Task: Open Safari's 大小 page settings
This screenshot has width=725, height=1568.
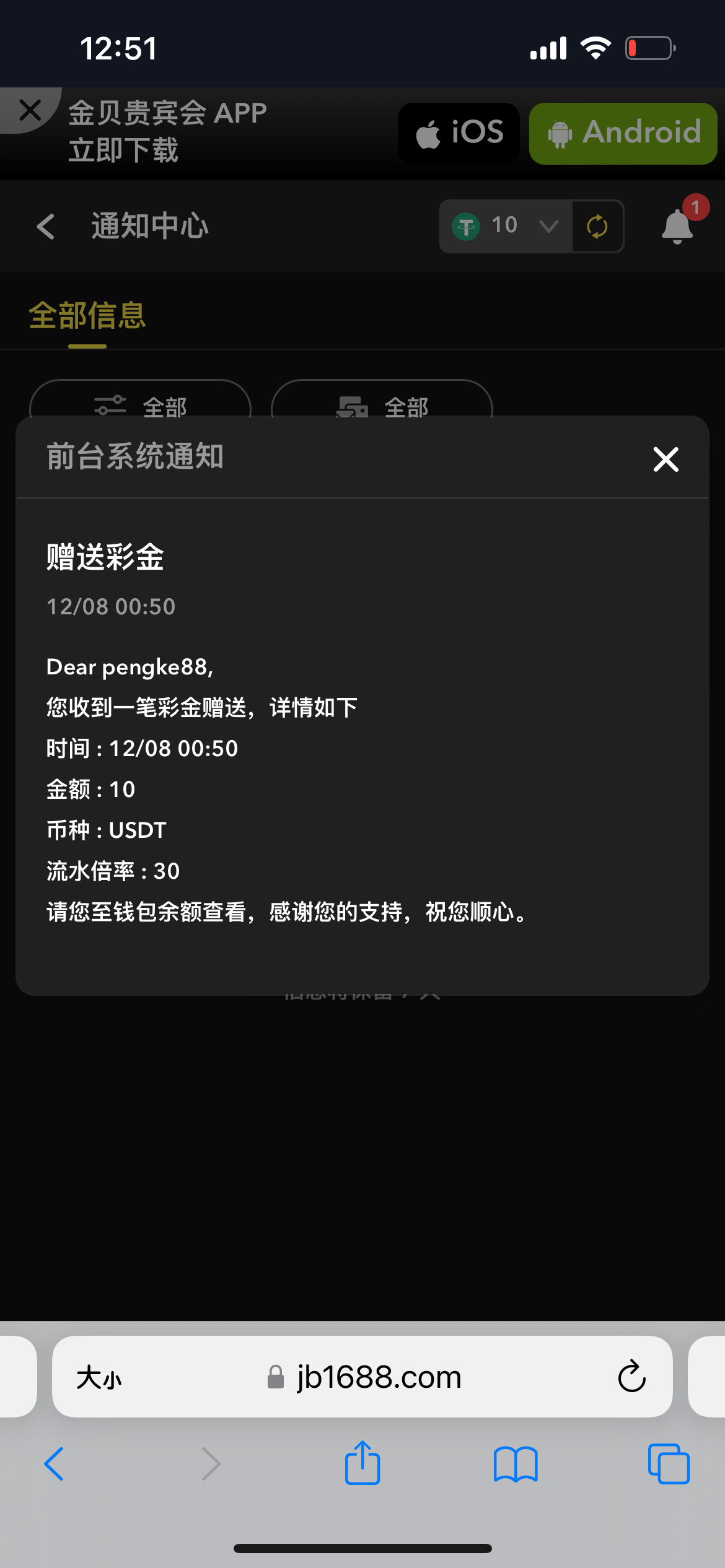Action: [99, 1379]
